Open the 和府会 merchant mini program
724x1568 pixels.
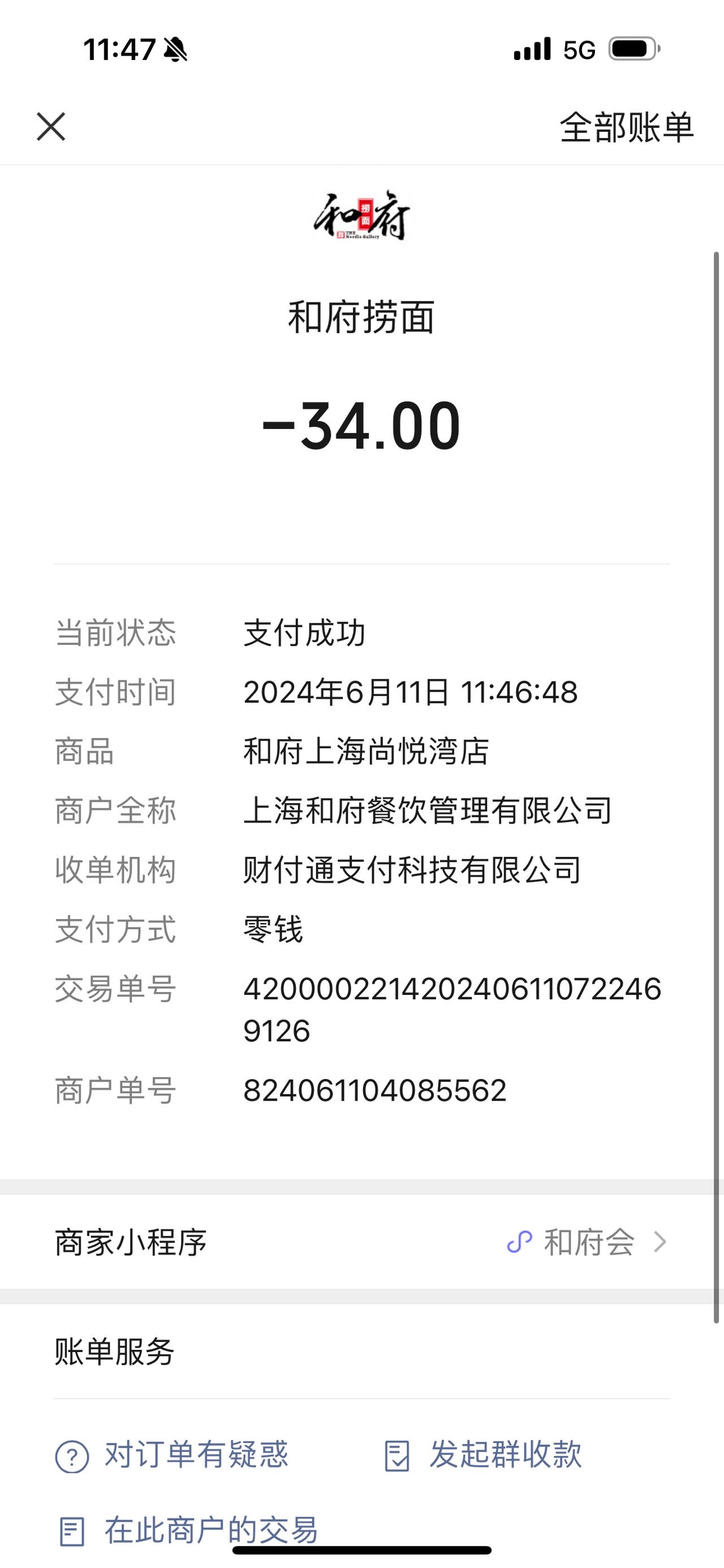pos(361,1242)
